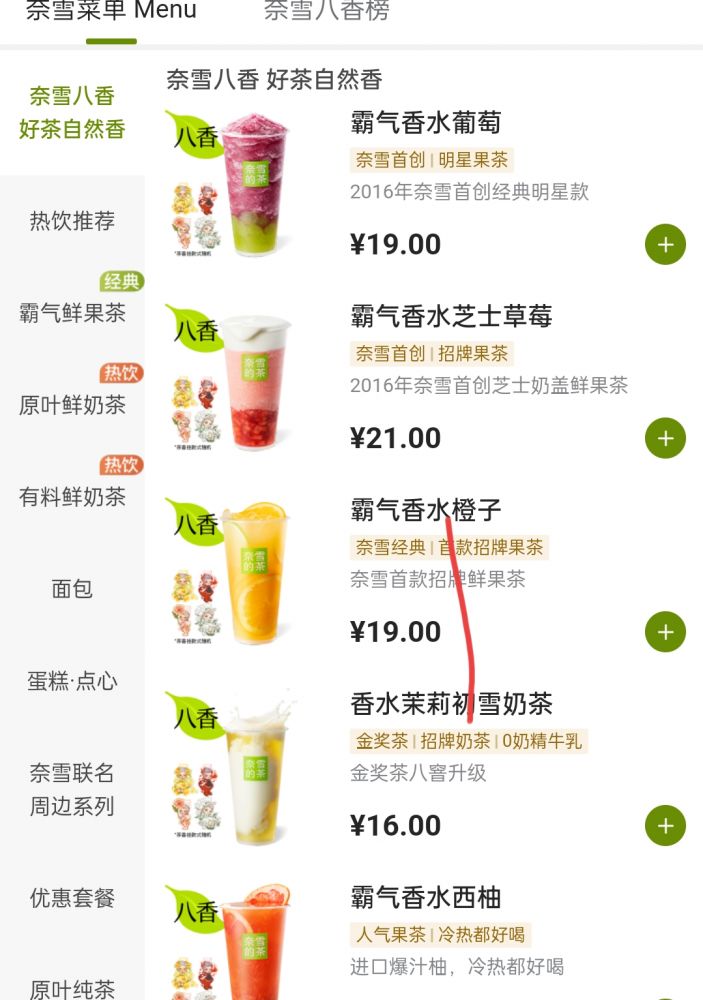
Task: Go to the 霸气鲜果茶 category
Action: tap(72, 313)
